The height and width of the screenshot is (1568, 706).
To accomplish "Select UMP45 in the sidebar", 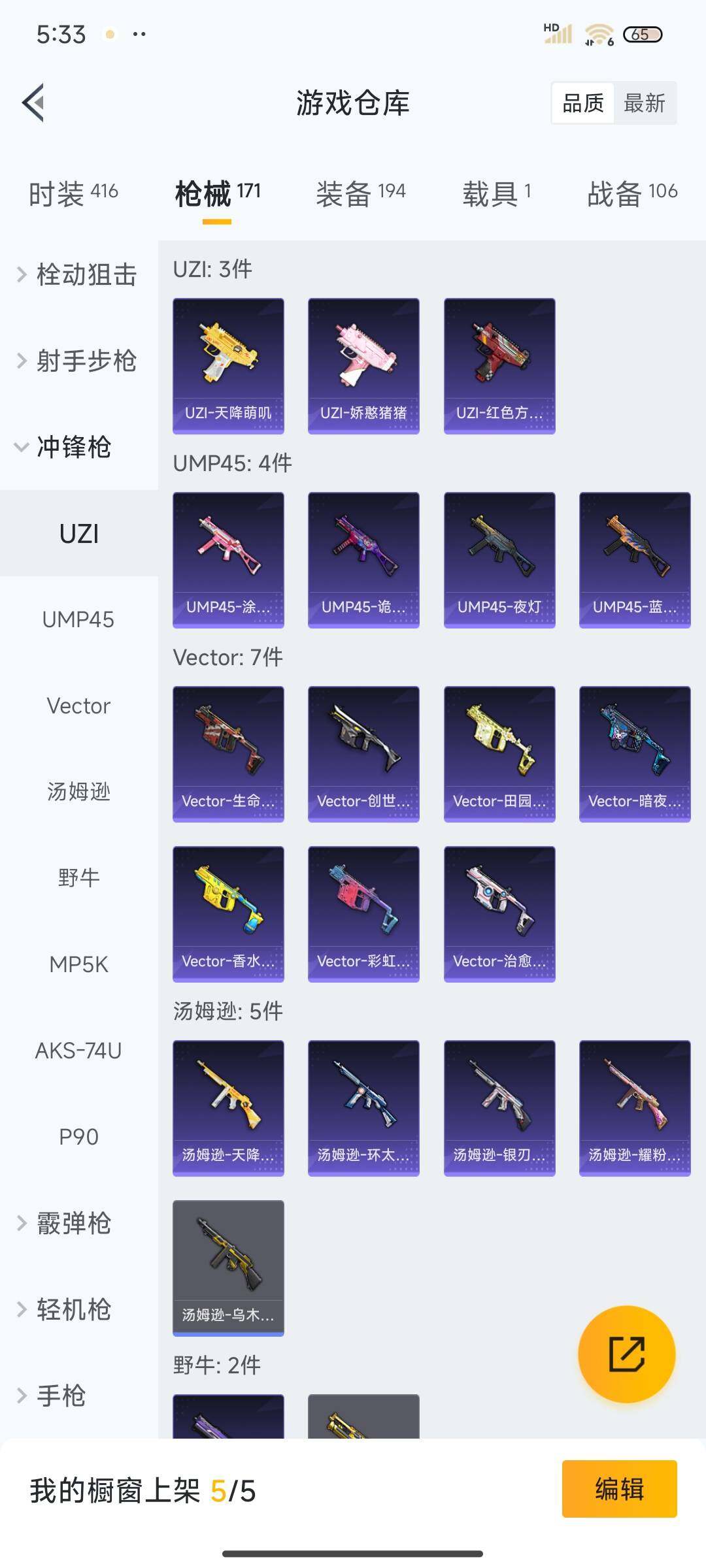I will point(78,619).
